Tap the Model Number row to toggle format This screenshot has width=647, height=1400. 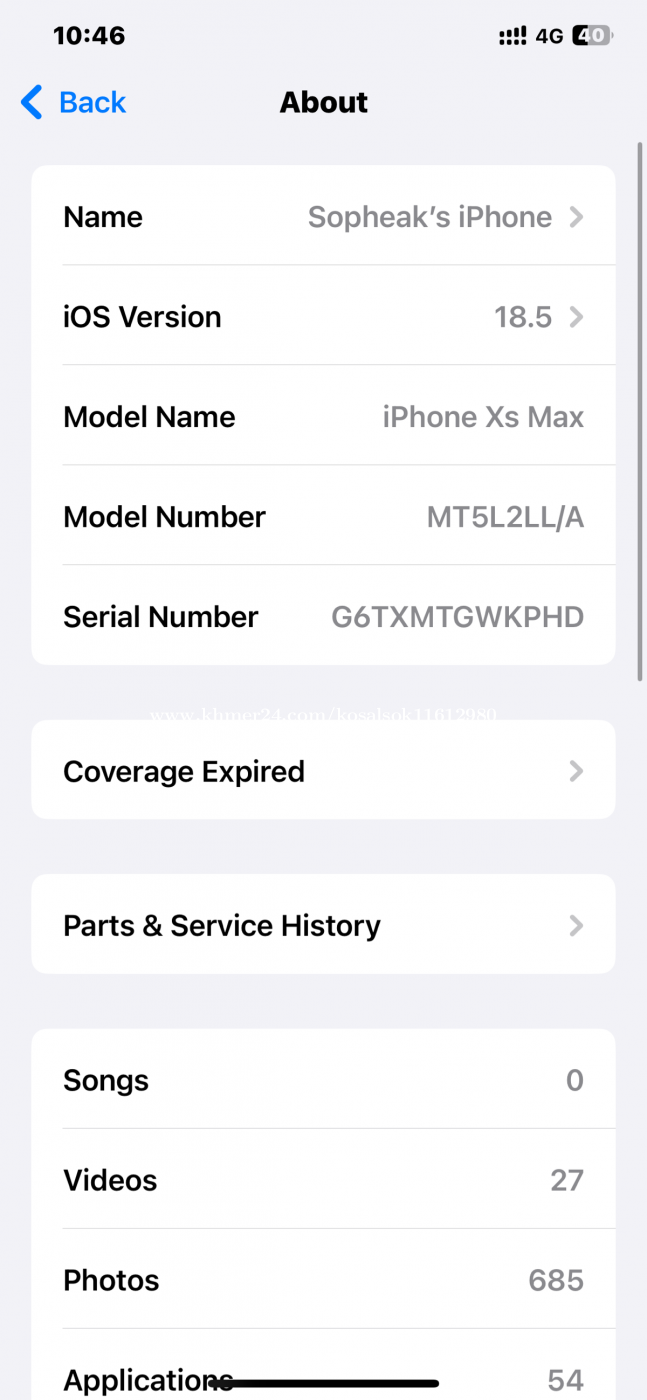pos(323,517)
